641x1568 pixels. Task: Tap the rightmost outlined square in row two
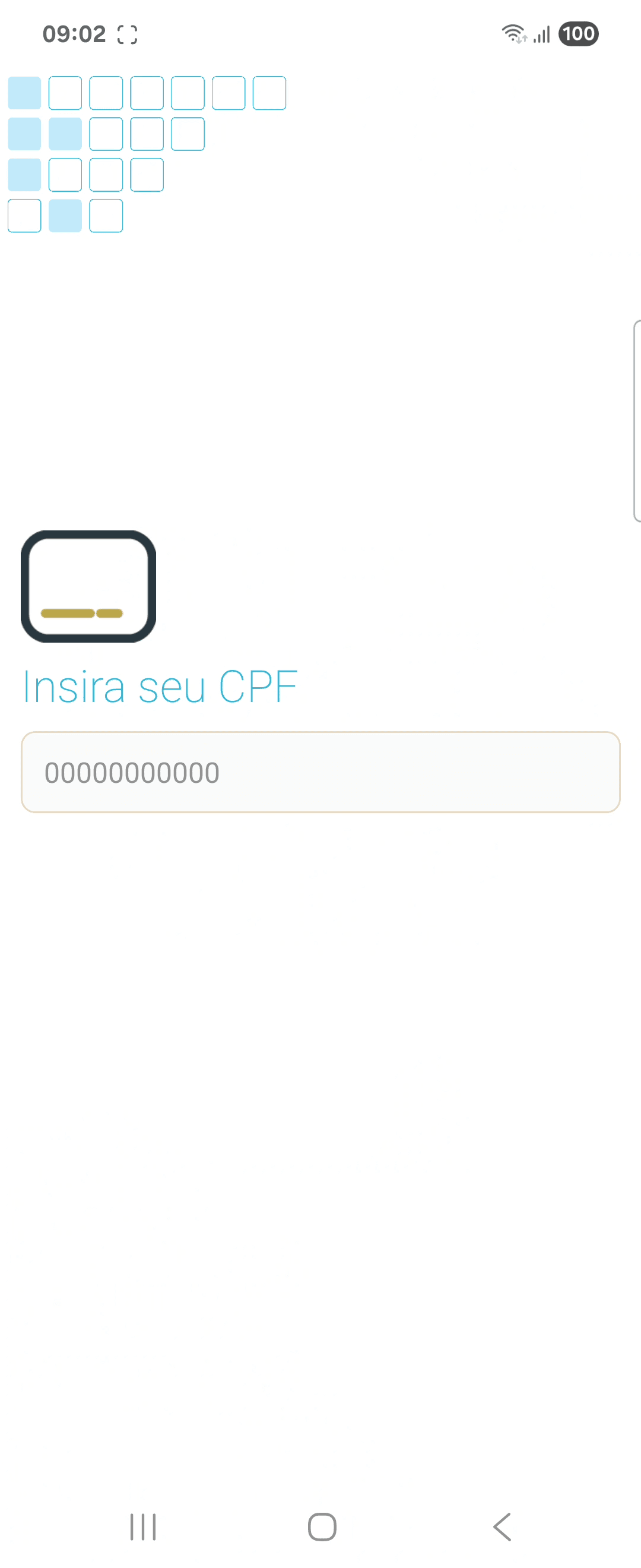[x=188, y=134]
